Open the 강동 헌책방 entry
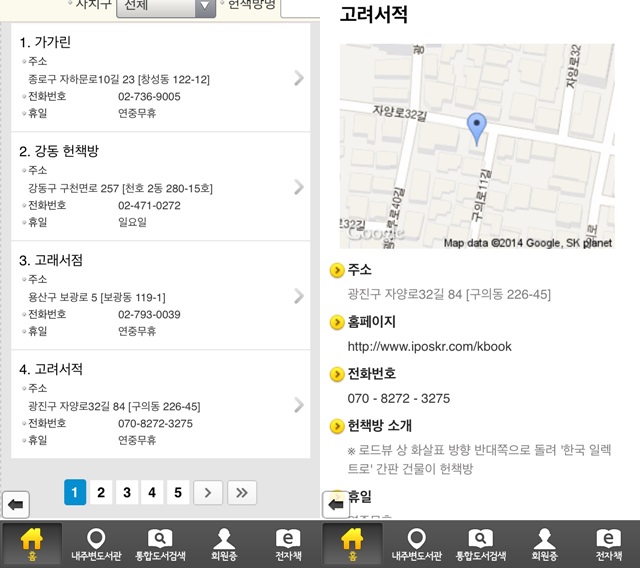Screen dimensions: 640x568 click(160, 187)
